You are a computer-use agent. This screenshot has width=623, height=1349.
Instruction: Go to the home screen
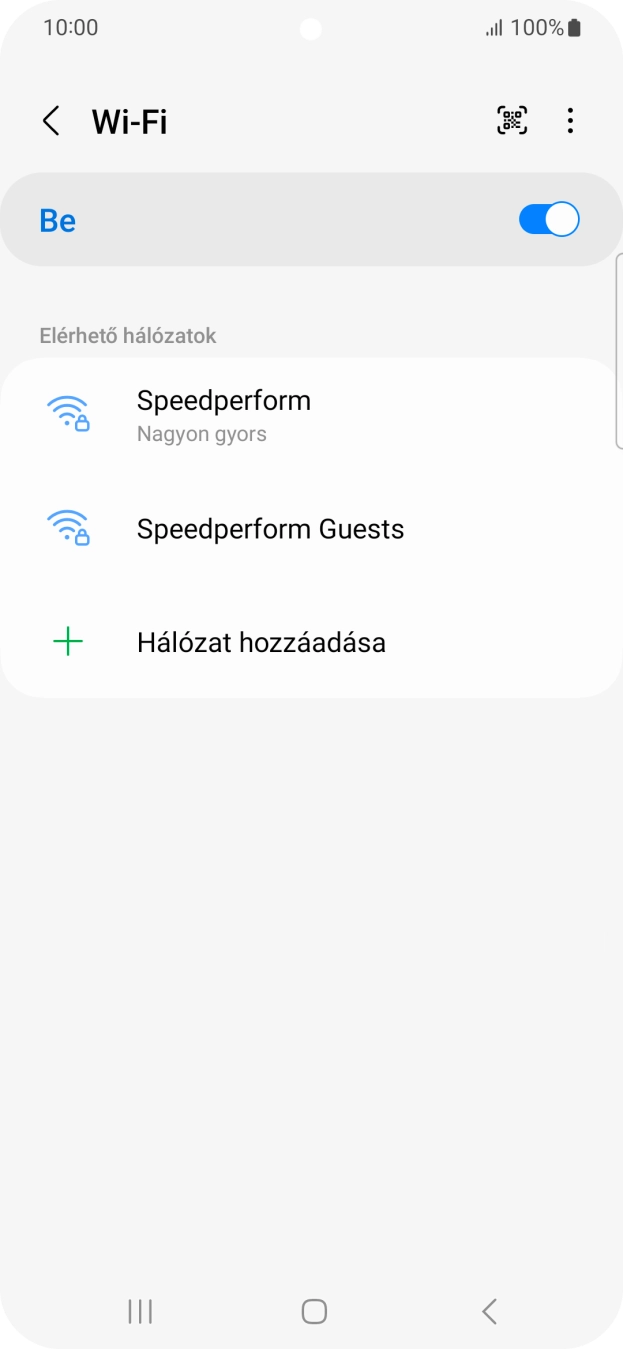click(x=314, y=1311)
